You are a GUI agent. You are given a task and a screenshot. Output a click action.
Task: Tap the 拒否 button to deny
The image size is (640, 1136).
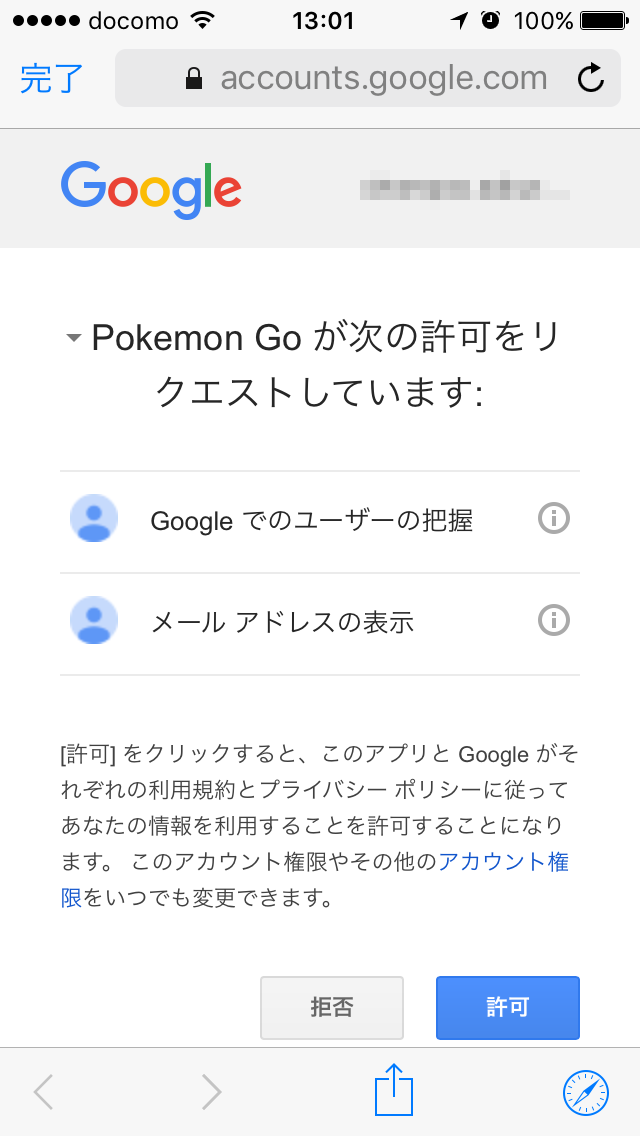click(x=332, y=1008)
